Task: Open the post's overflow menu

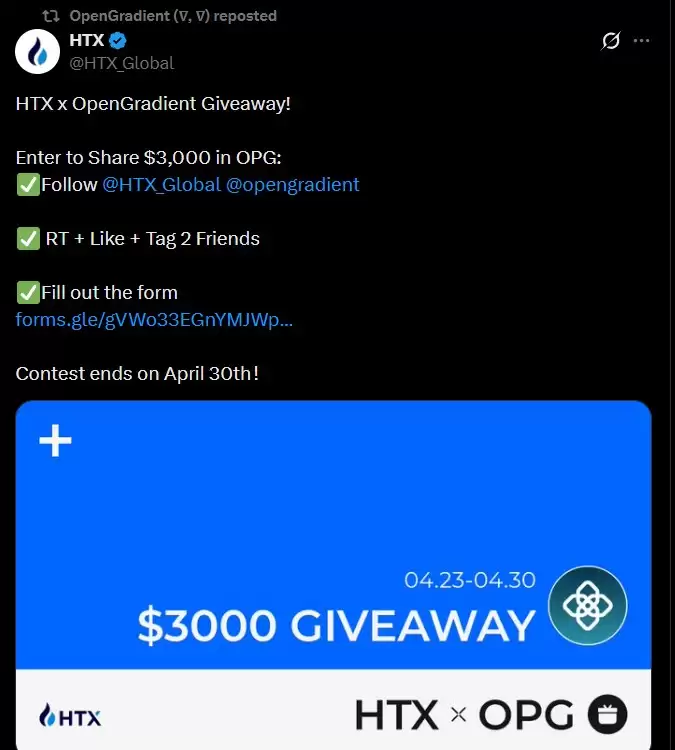Action: coord(642,41)
